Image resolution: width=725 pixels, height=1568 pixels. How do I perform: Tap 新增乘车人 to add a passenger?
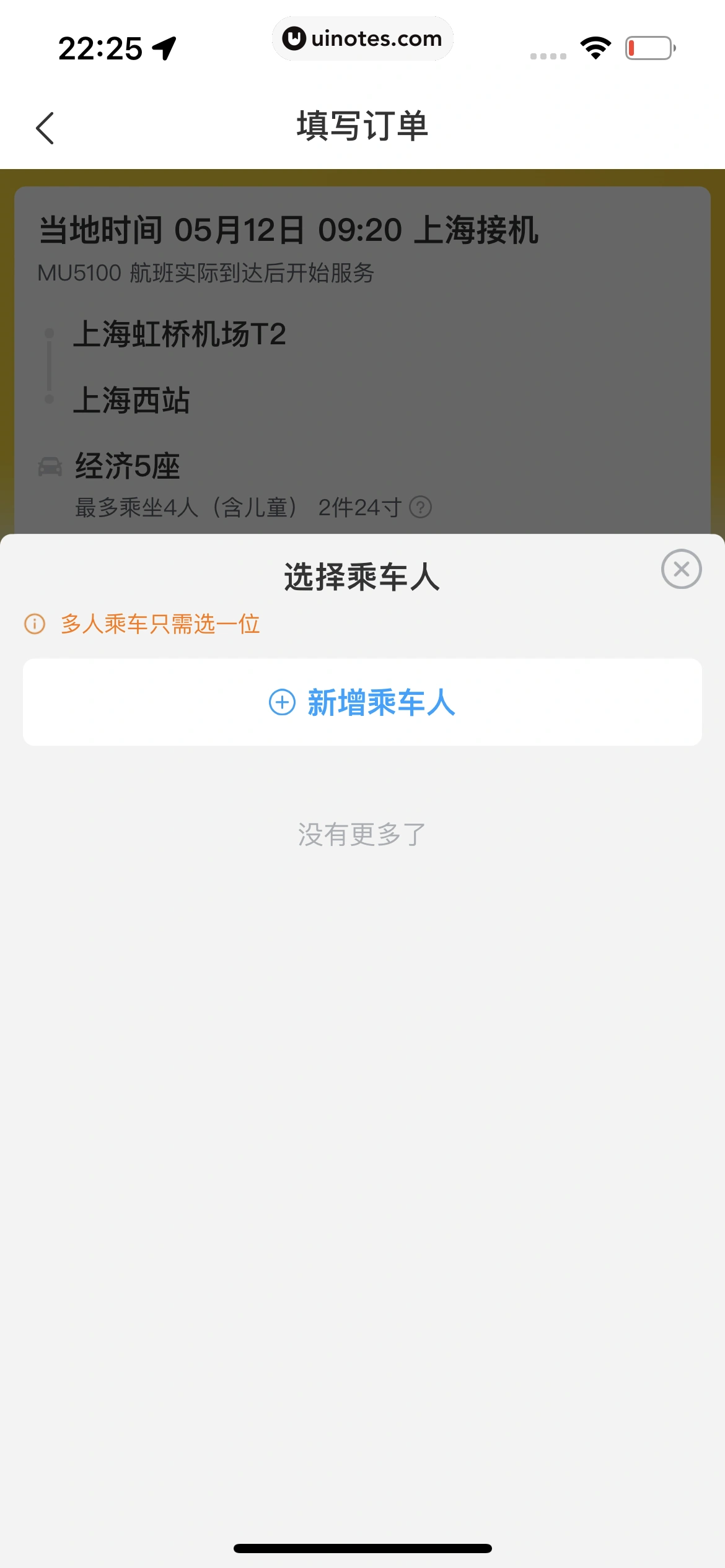pos(362,702)
